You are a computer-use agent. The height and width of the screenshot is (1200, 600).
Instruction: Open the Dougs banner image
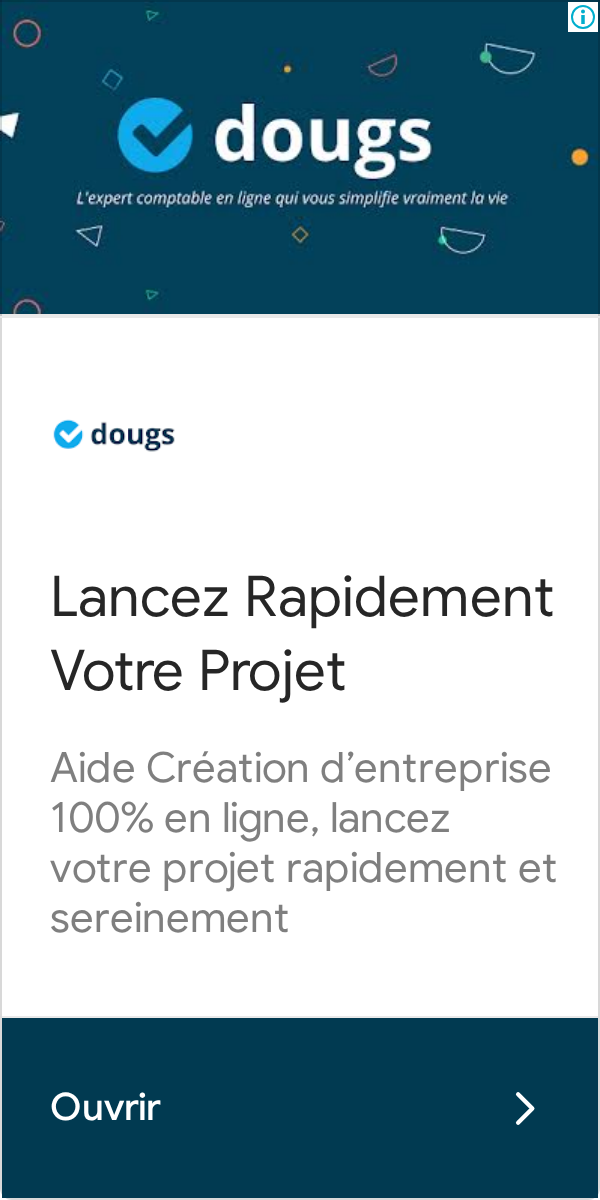[300, 157]
